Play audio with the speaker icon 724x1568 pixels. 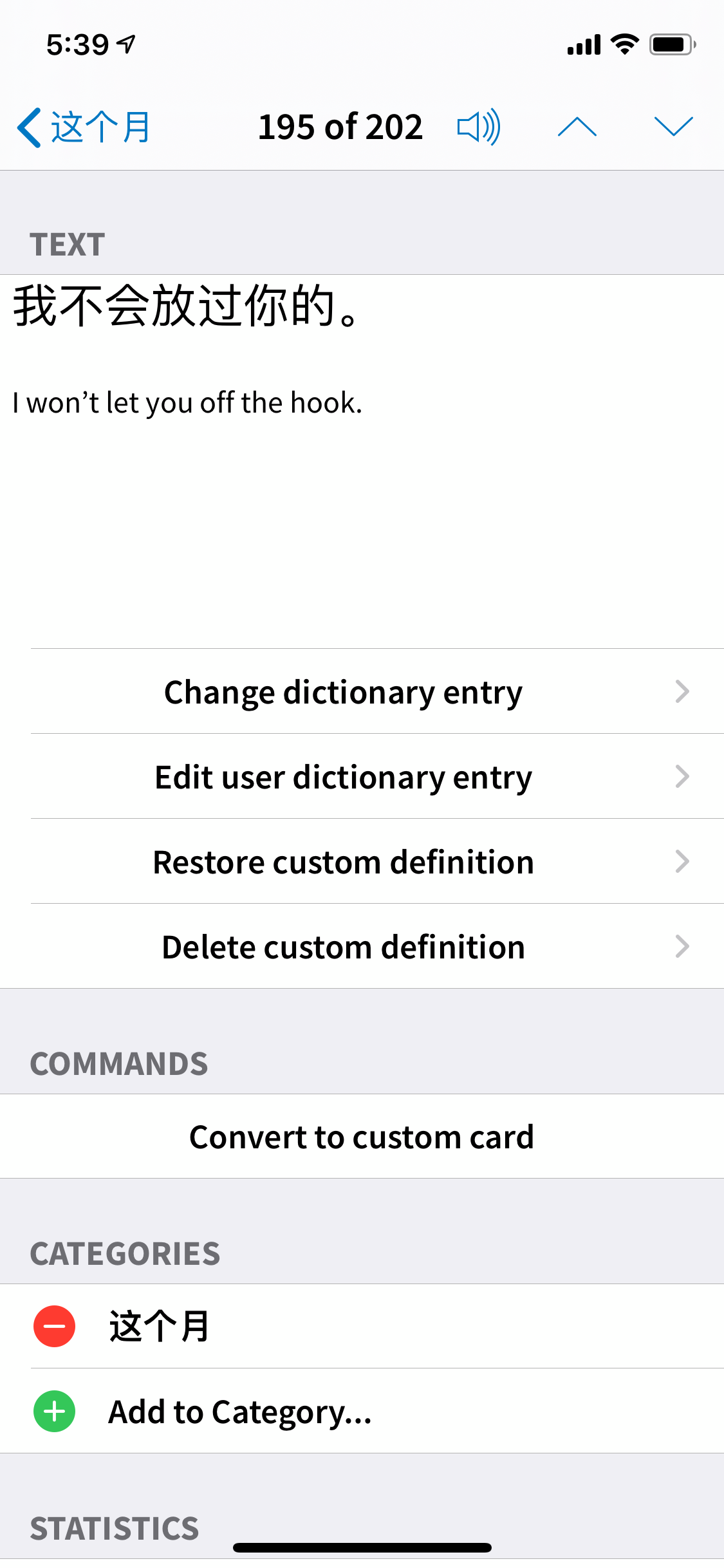point(479,127)
